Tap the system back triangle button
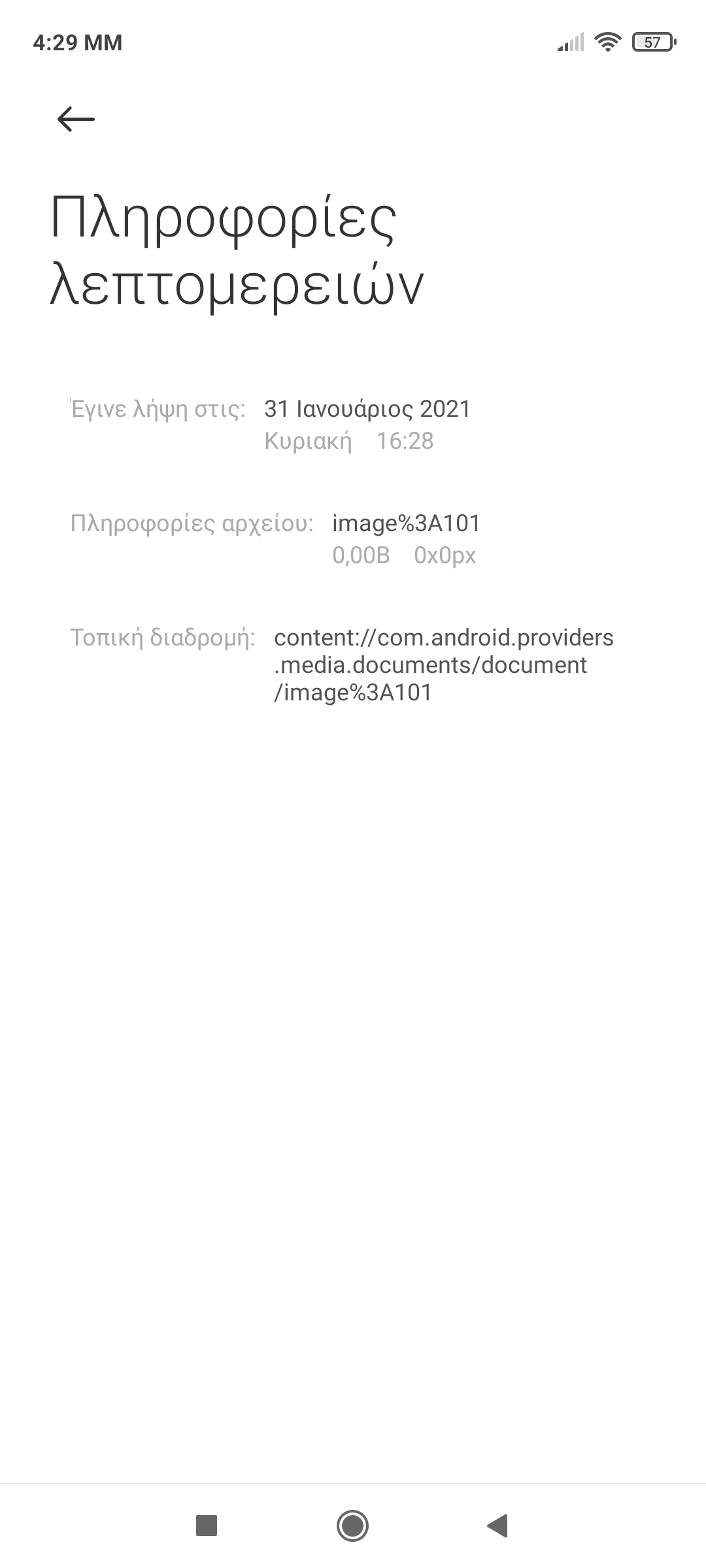 coord(498,1526)
